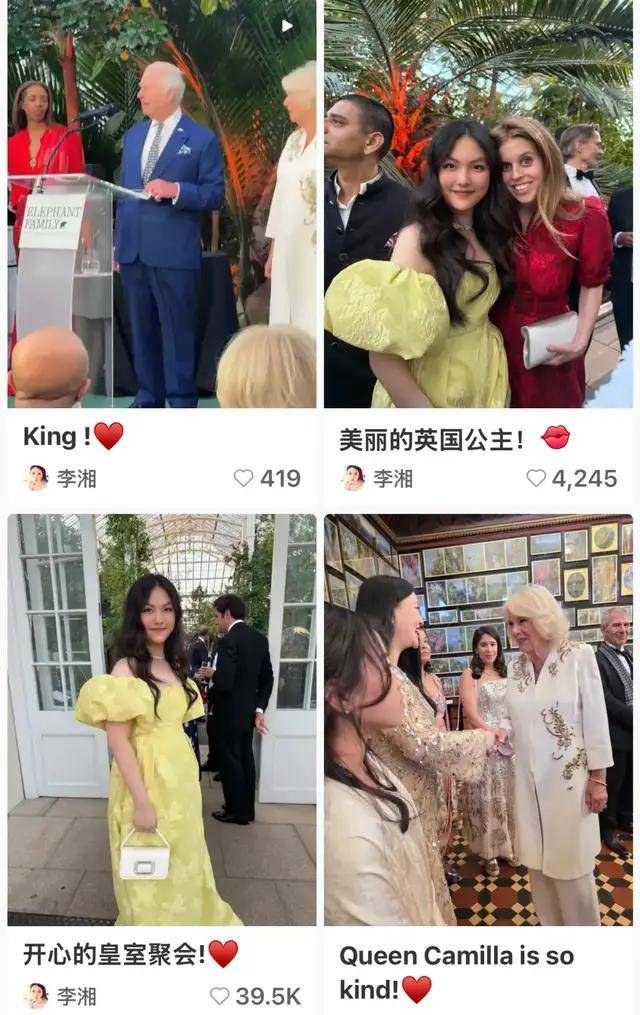Visit 李湘's profile under the 美丽的英国公主 post
The image size is (640, 1015).
[378, 478]
